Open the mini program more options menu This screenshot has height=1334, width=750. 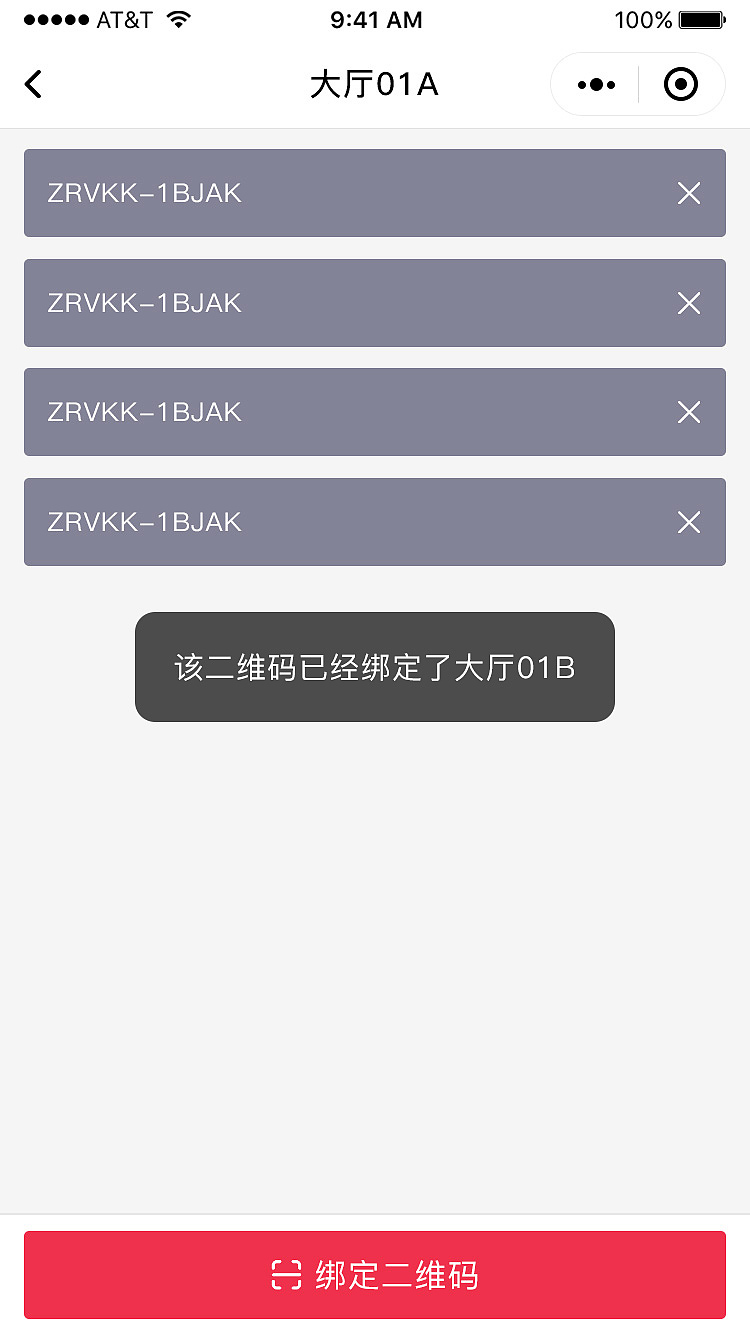(597, 84)
